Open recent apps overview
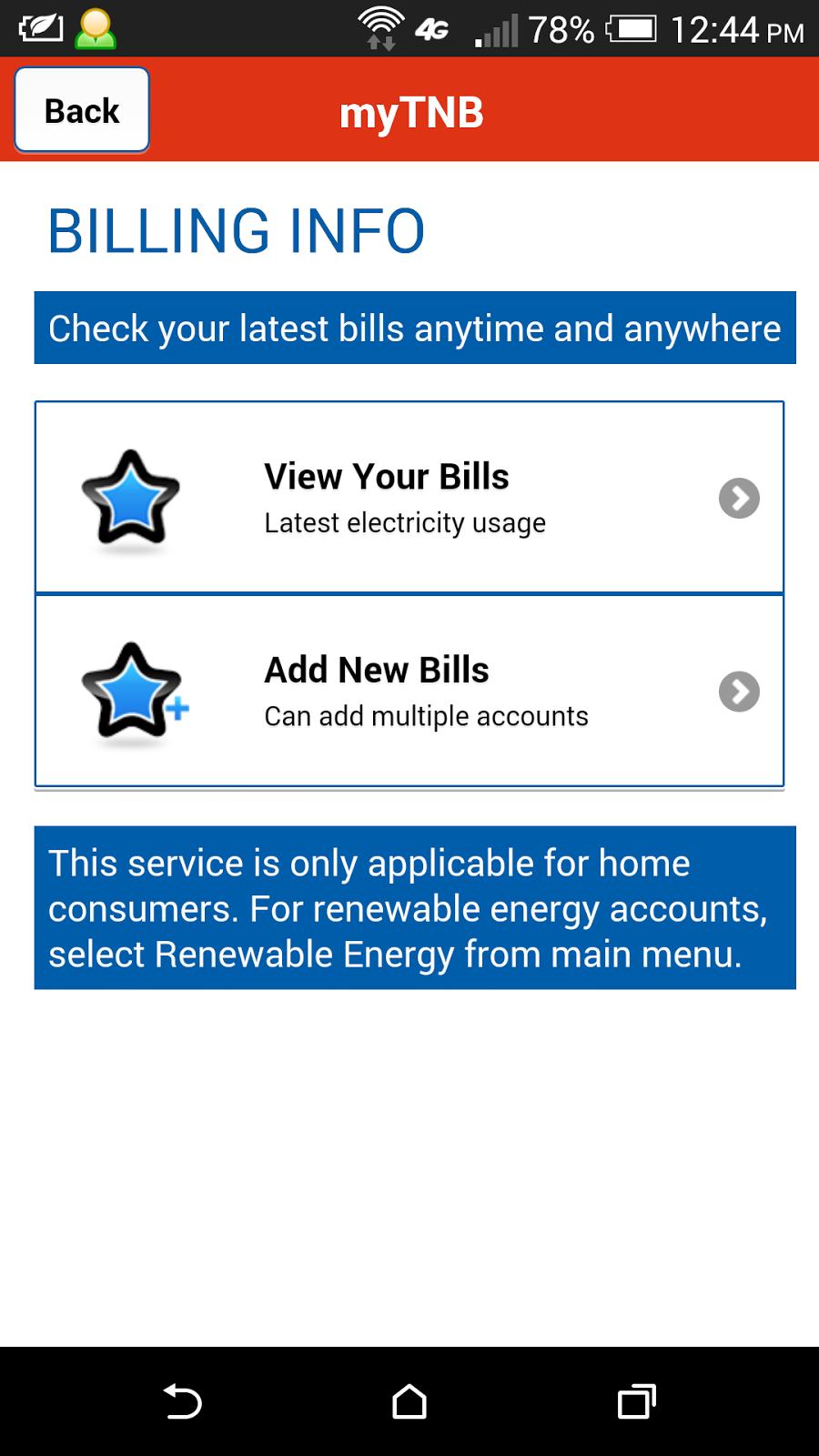This screenshot has width=819, height=1456. coord(636,1401)
